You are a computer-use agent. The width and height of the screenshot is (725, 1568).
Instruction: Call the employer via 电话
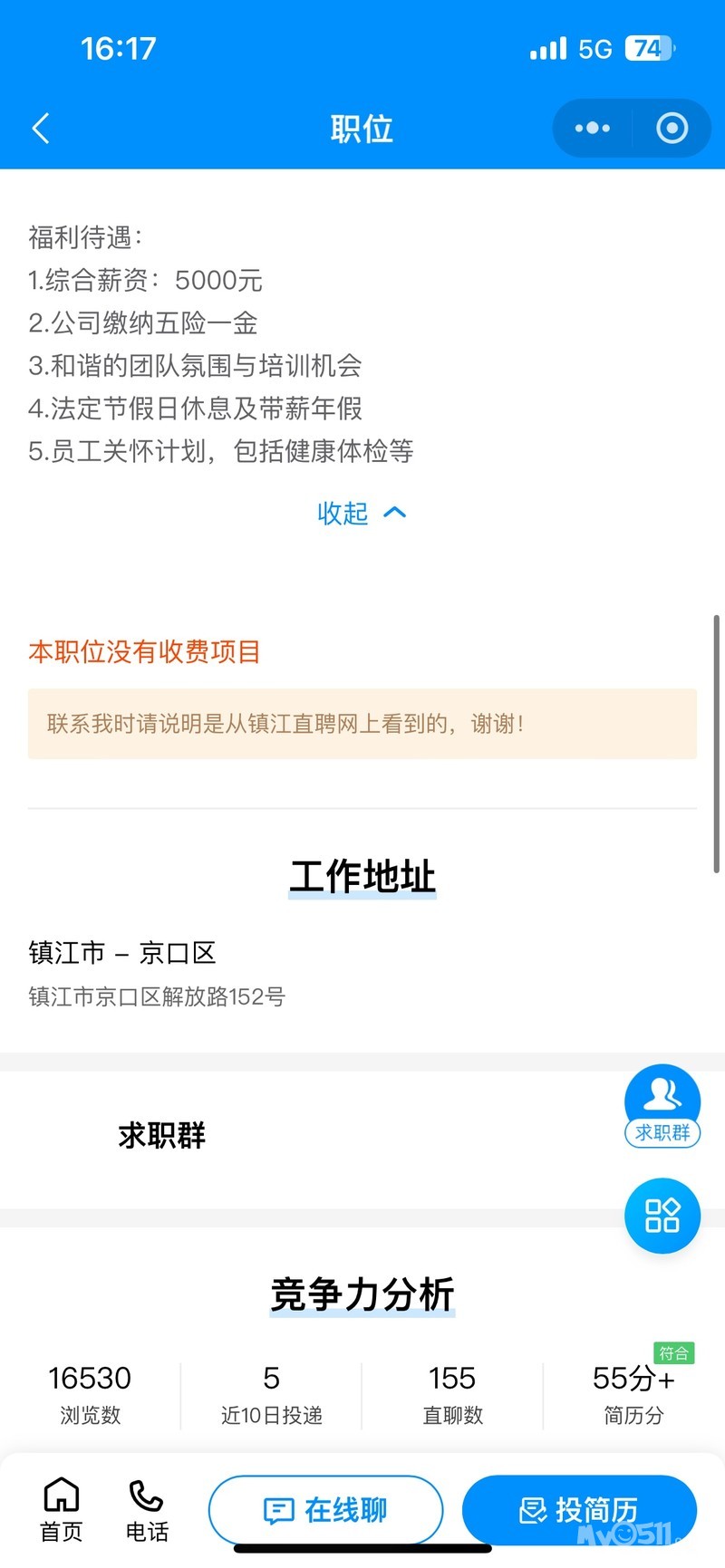[x=147, y=1509]
